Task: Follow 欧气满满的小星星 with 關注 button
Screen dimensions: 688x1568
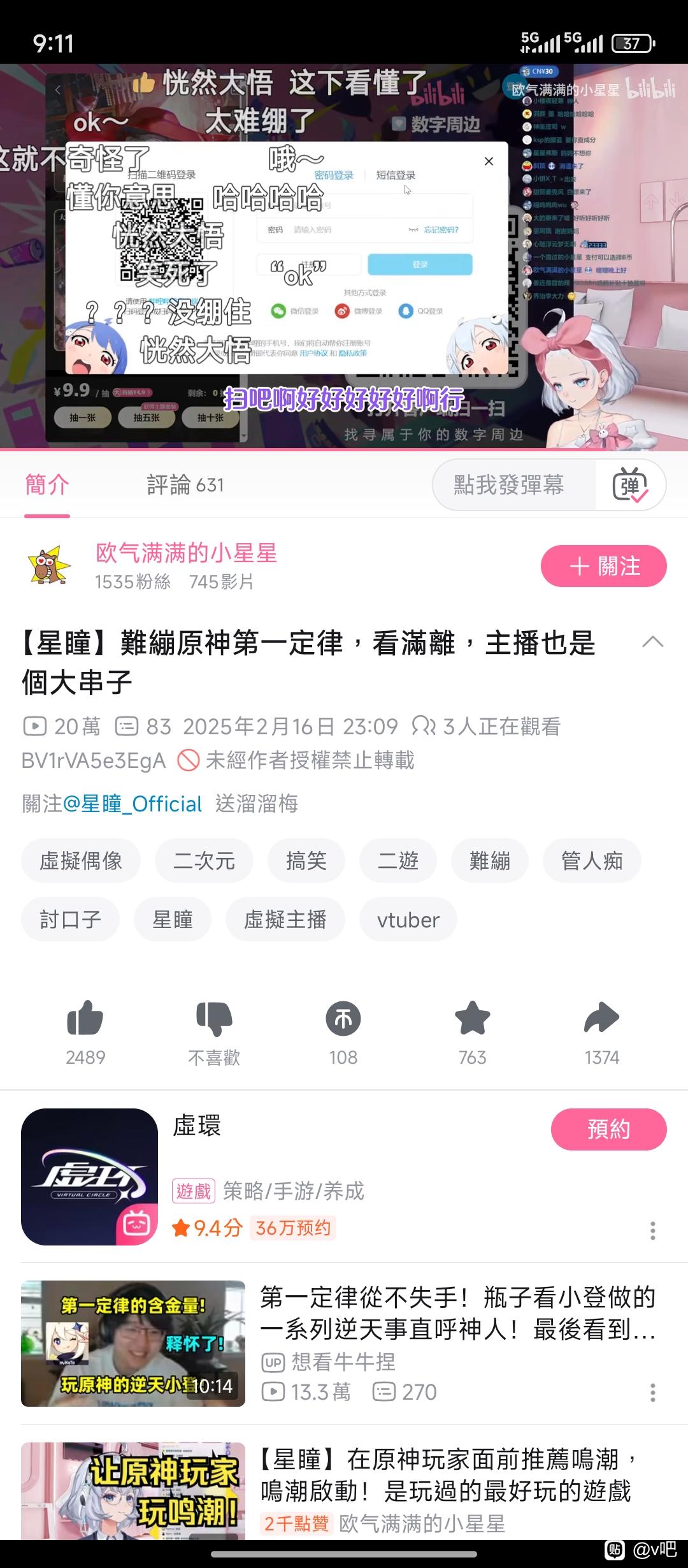Action: 603,566
